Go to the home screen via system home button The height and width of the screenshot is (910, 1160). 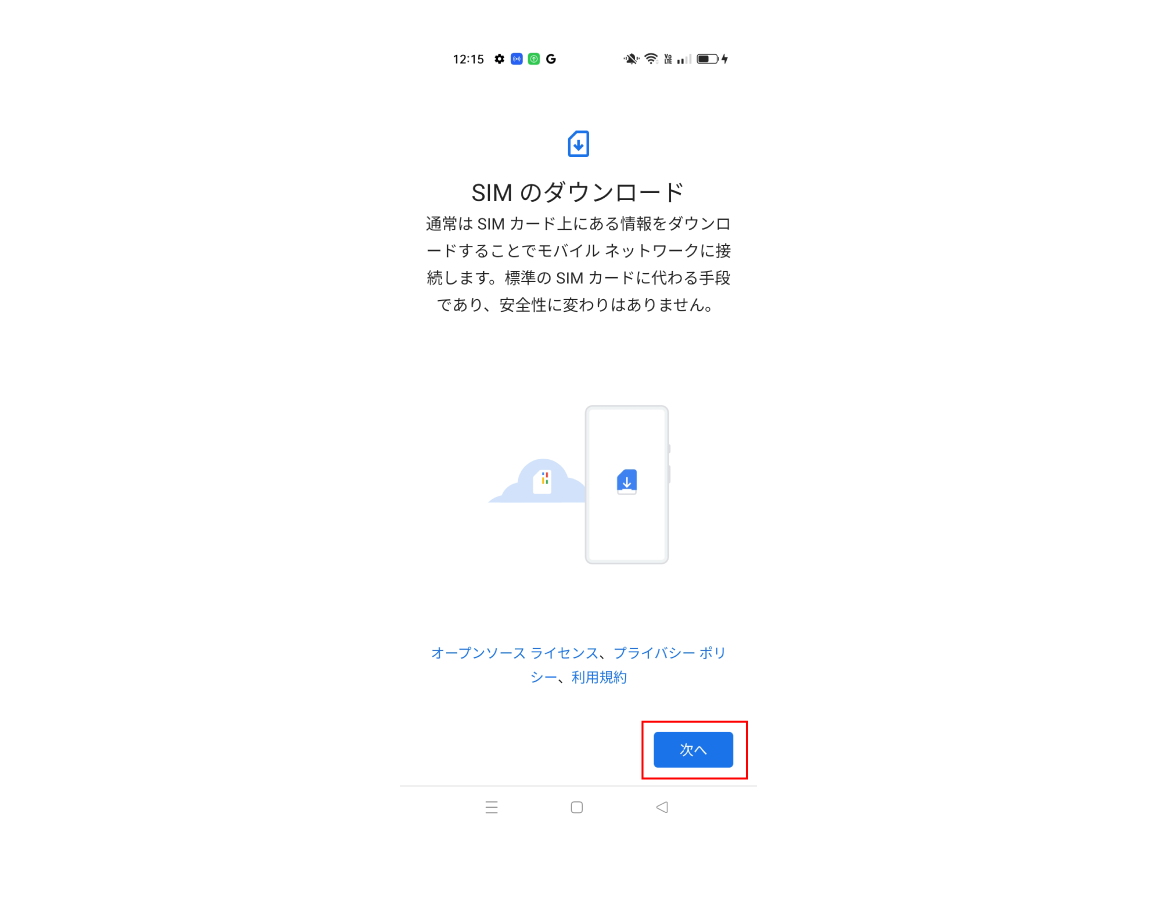coord(577,807)
